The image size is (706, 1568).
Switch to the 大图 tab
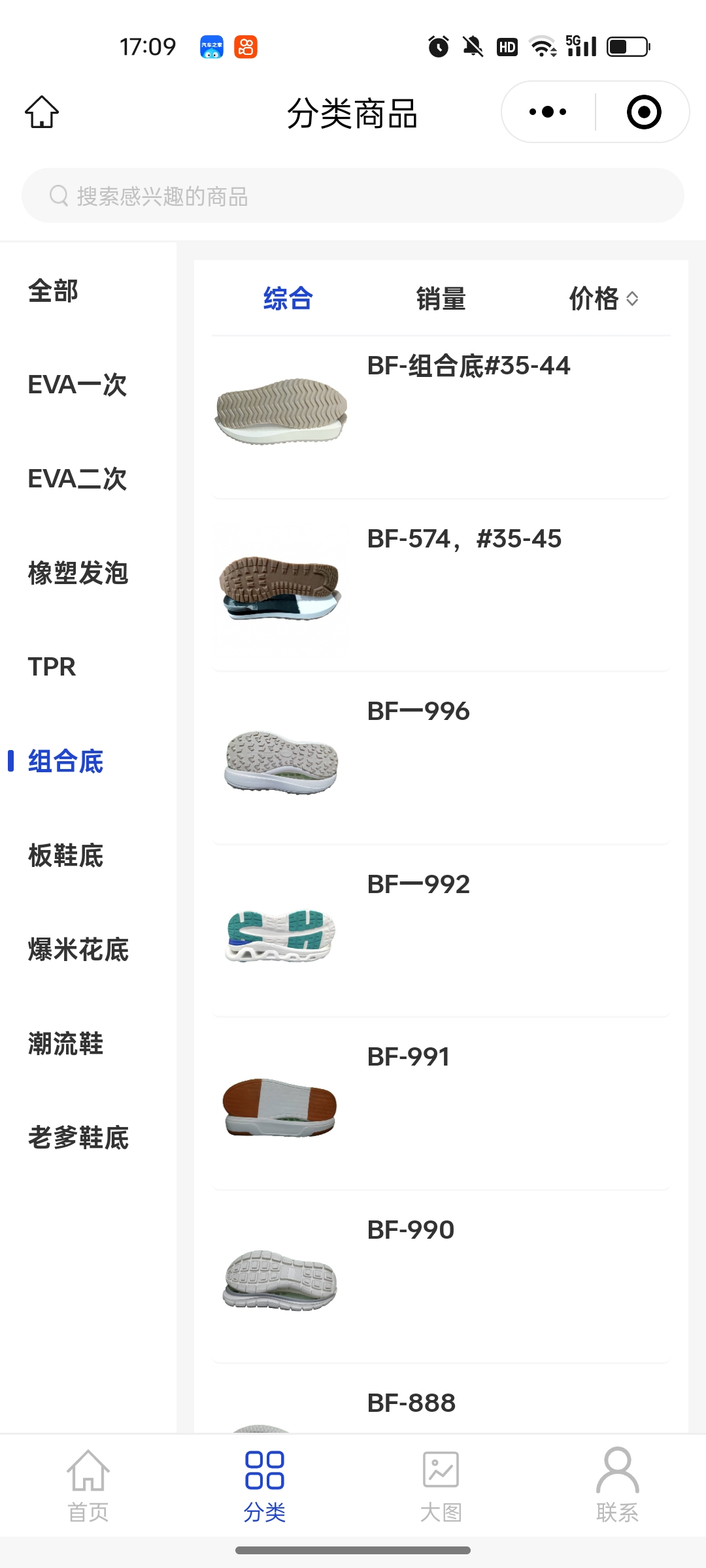(441, 1484)
